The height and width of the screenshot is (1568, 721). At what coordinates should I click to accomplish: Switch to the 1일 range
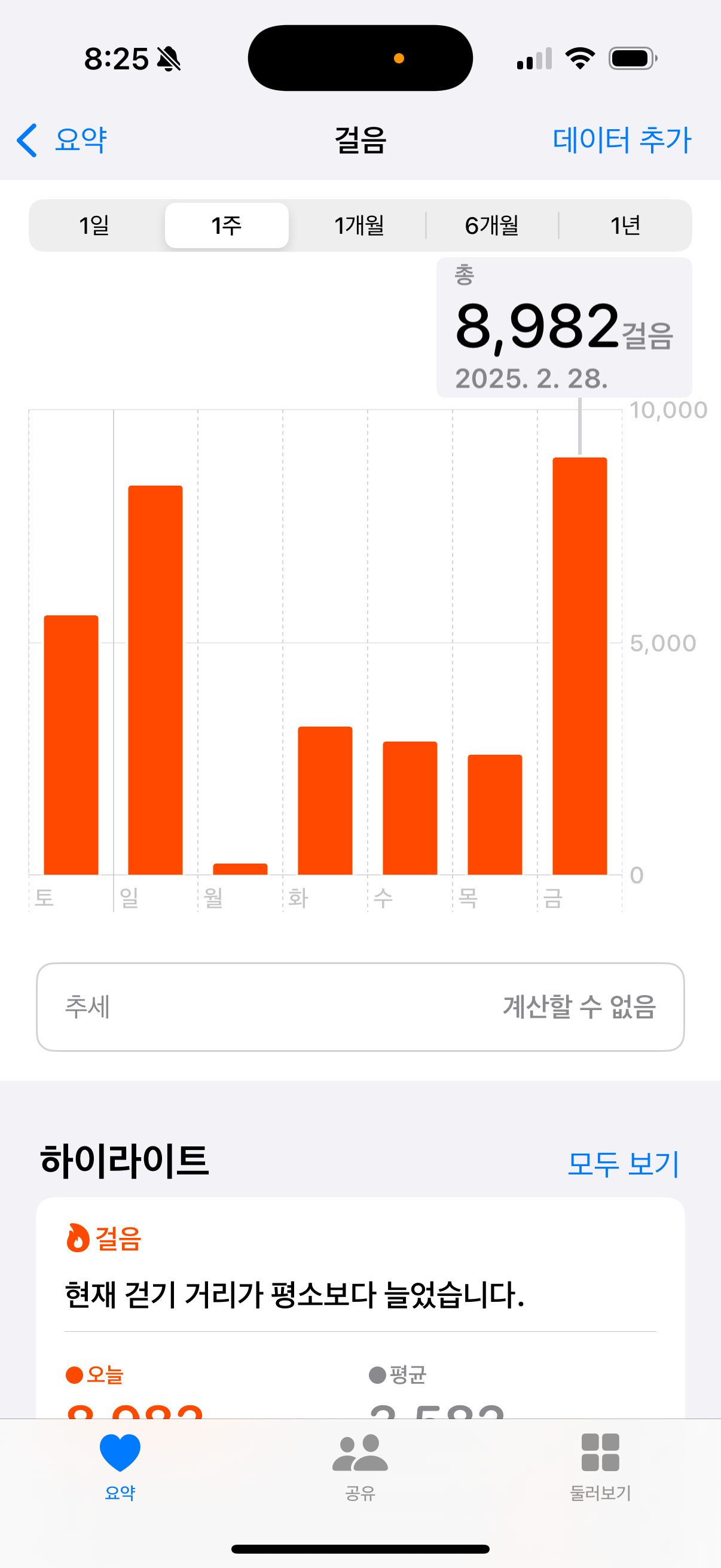pos(94,226)
